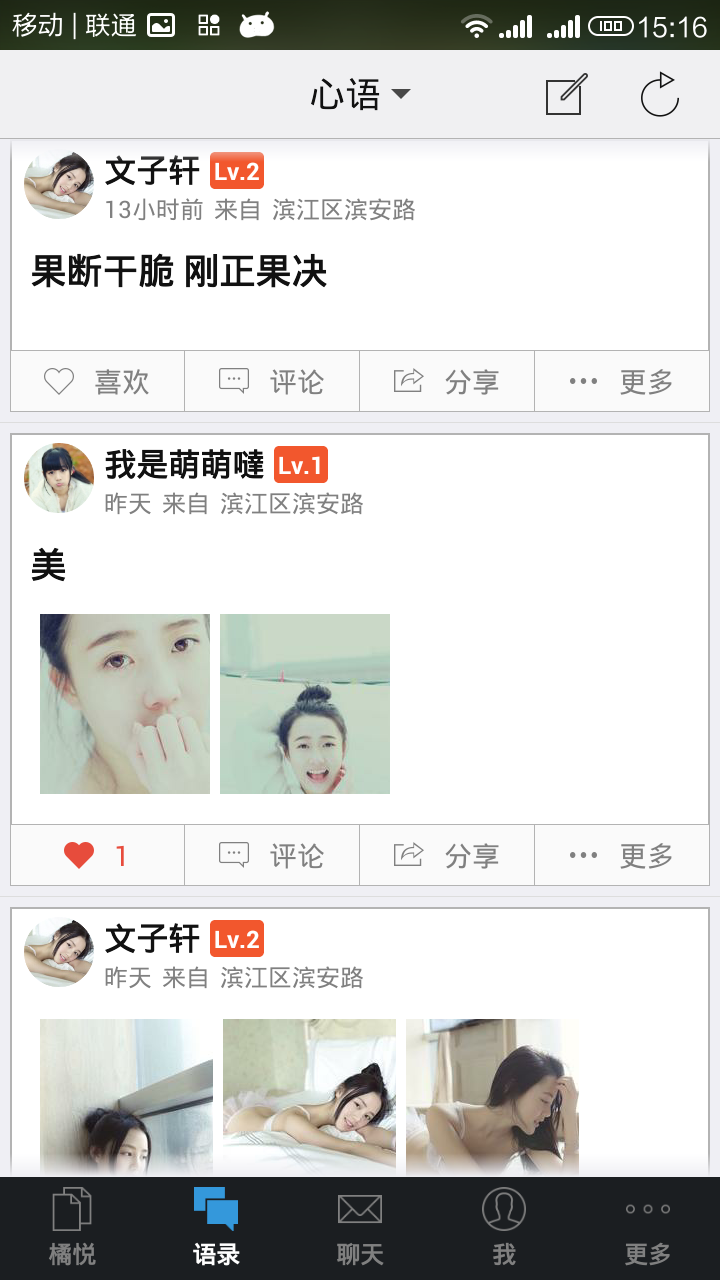Go to the 聊天 tab
Viewport: 720px width, 1280px height.
coord(360,1228)
